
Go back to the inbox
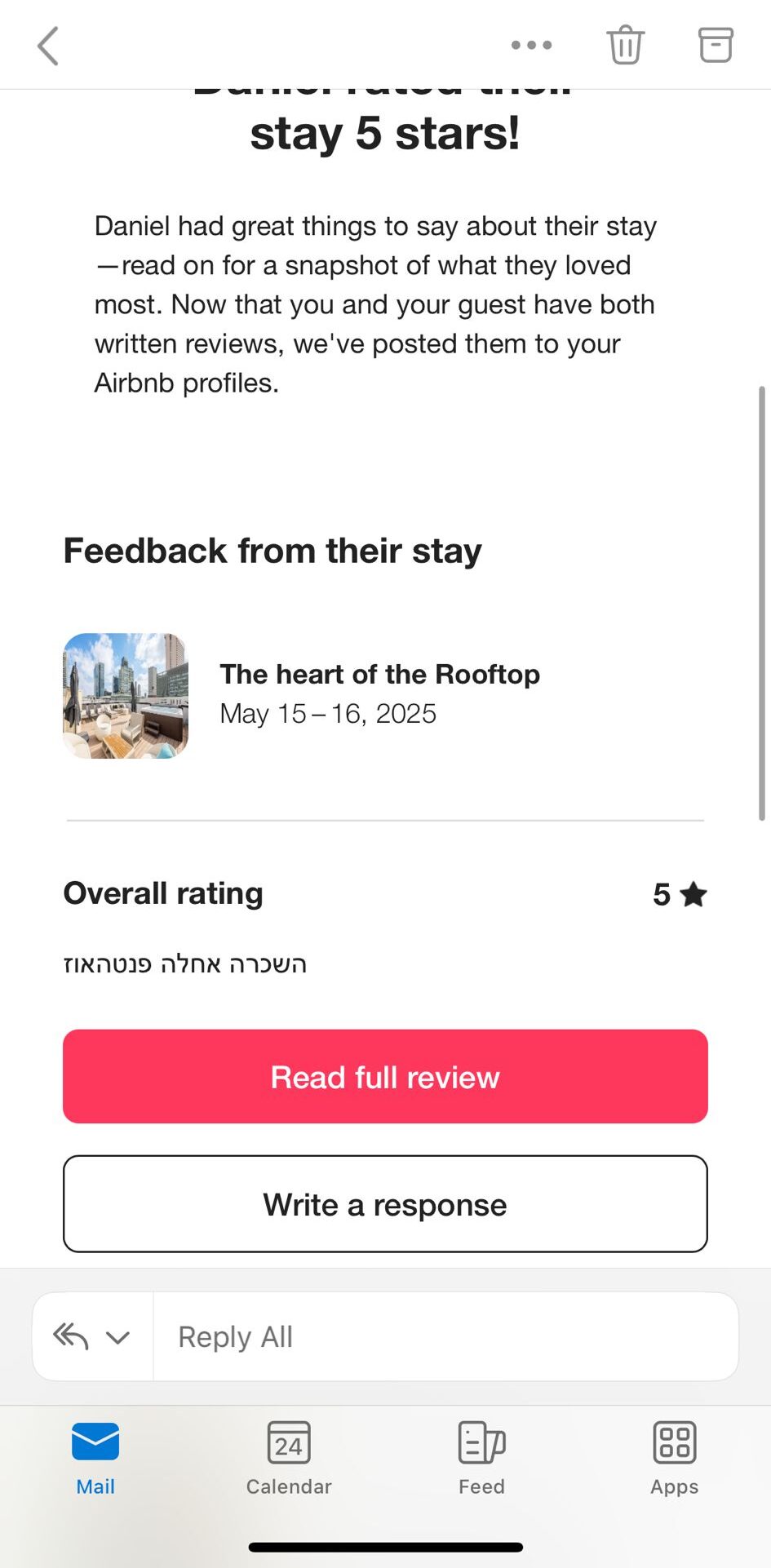(x=49, y=46)
